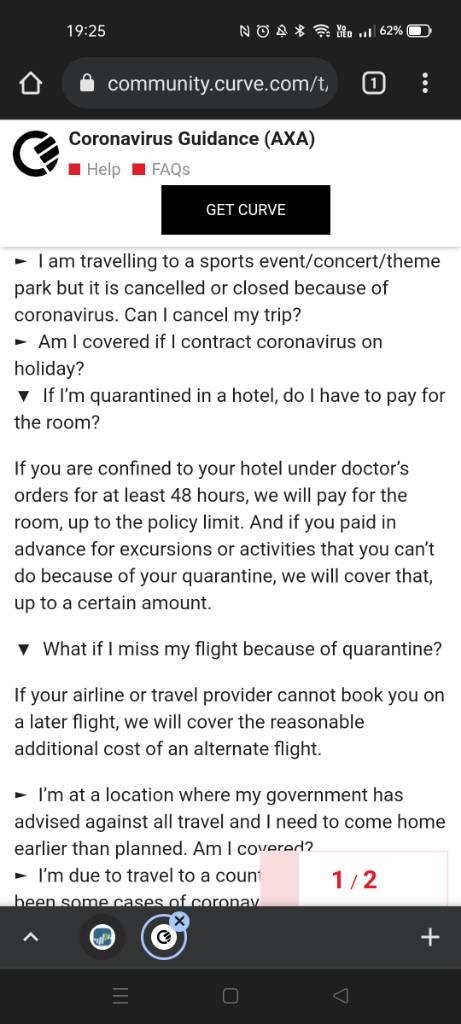Switch to the other open tab thumbnail
The height and width of the screenshot is (1024, 461).
[102, 938]
